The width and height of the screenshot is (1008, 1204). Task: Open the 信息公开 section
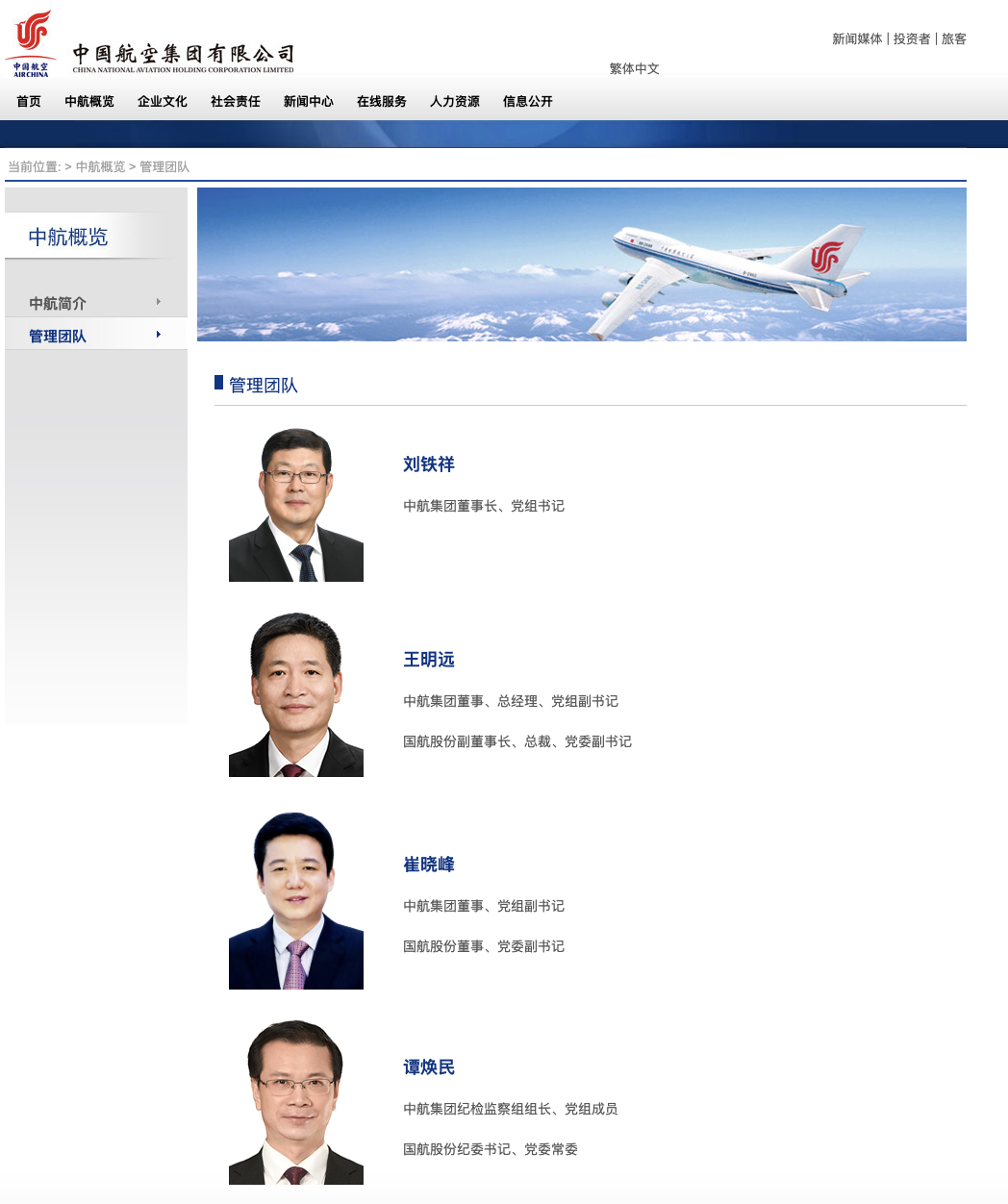528,102
